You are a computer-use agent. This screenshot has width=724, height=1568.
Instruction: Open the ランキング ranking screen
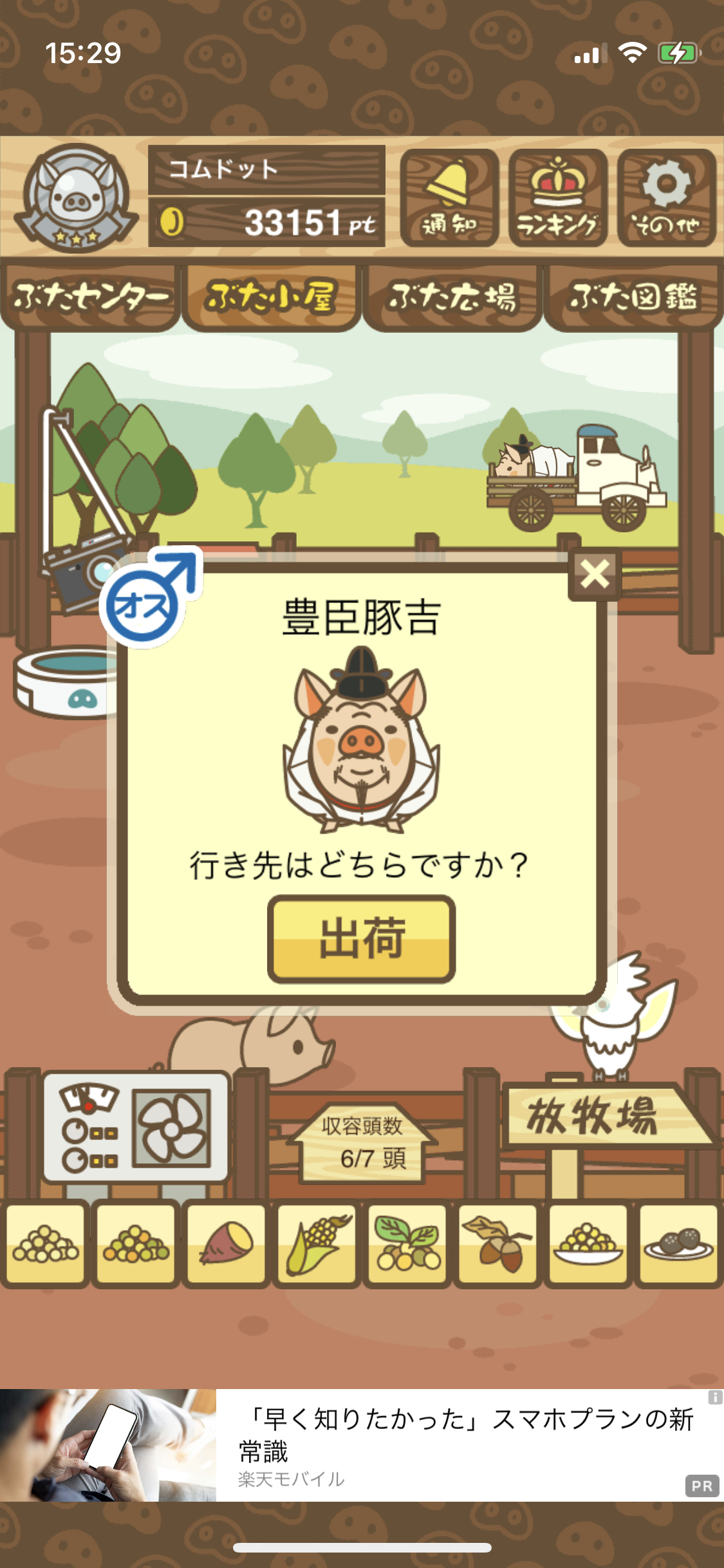[558, 198]
